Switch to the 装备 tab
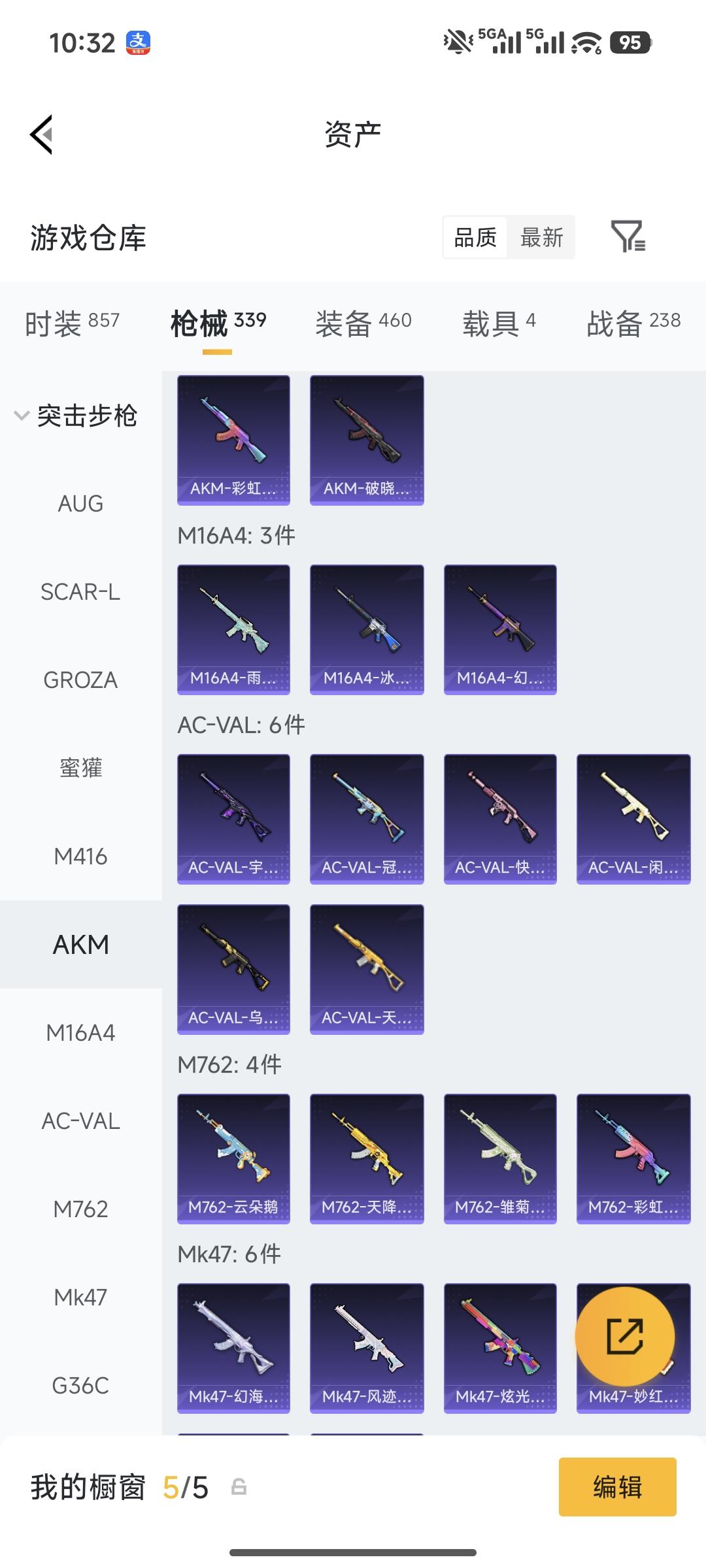706x1568 pixels. coord(363,323)
